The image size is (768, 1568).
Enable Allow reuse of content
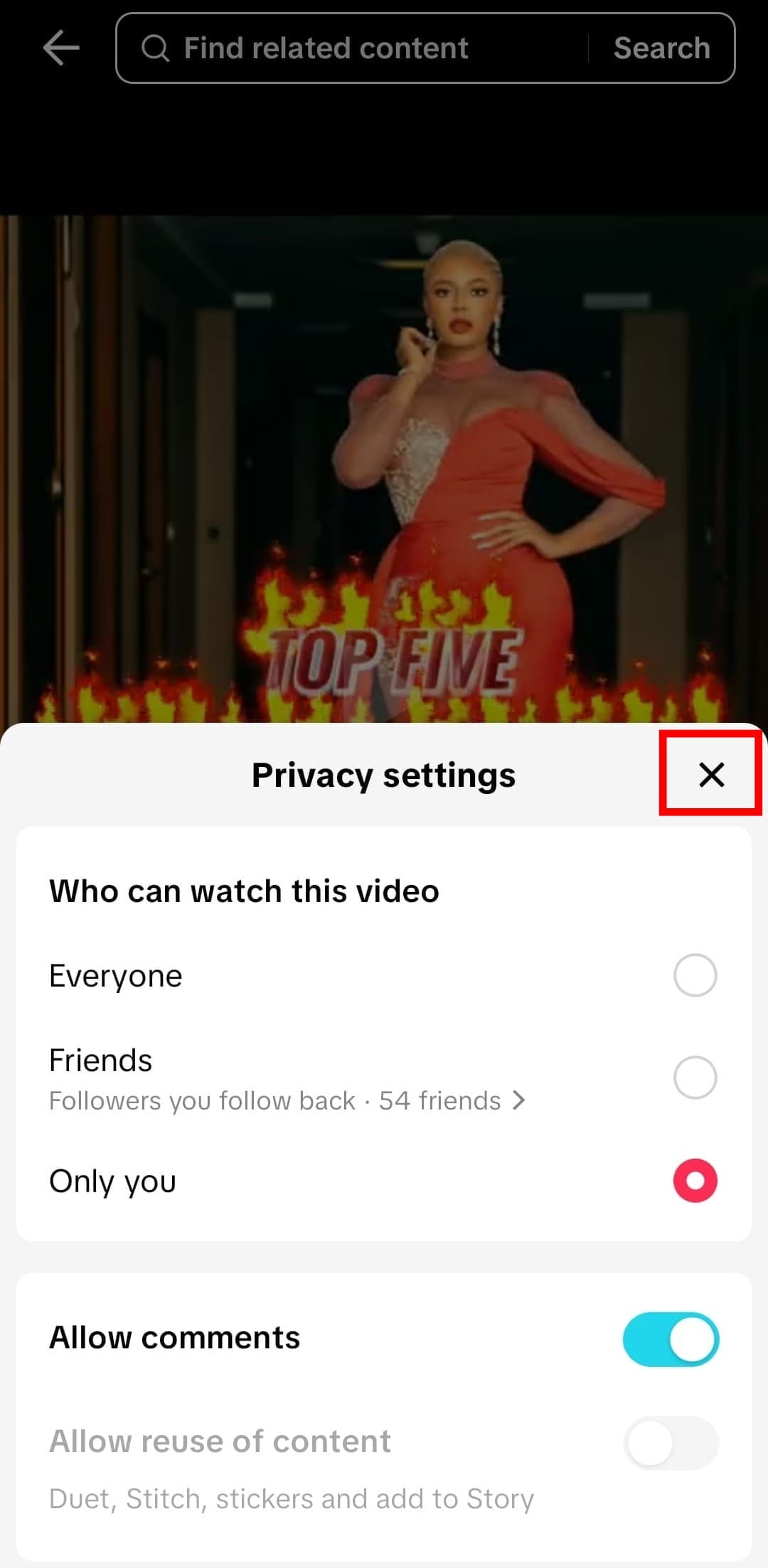click(671, 1443)
